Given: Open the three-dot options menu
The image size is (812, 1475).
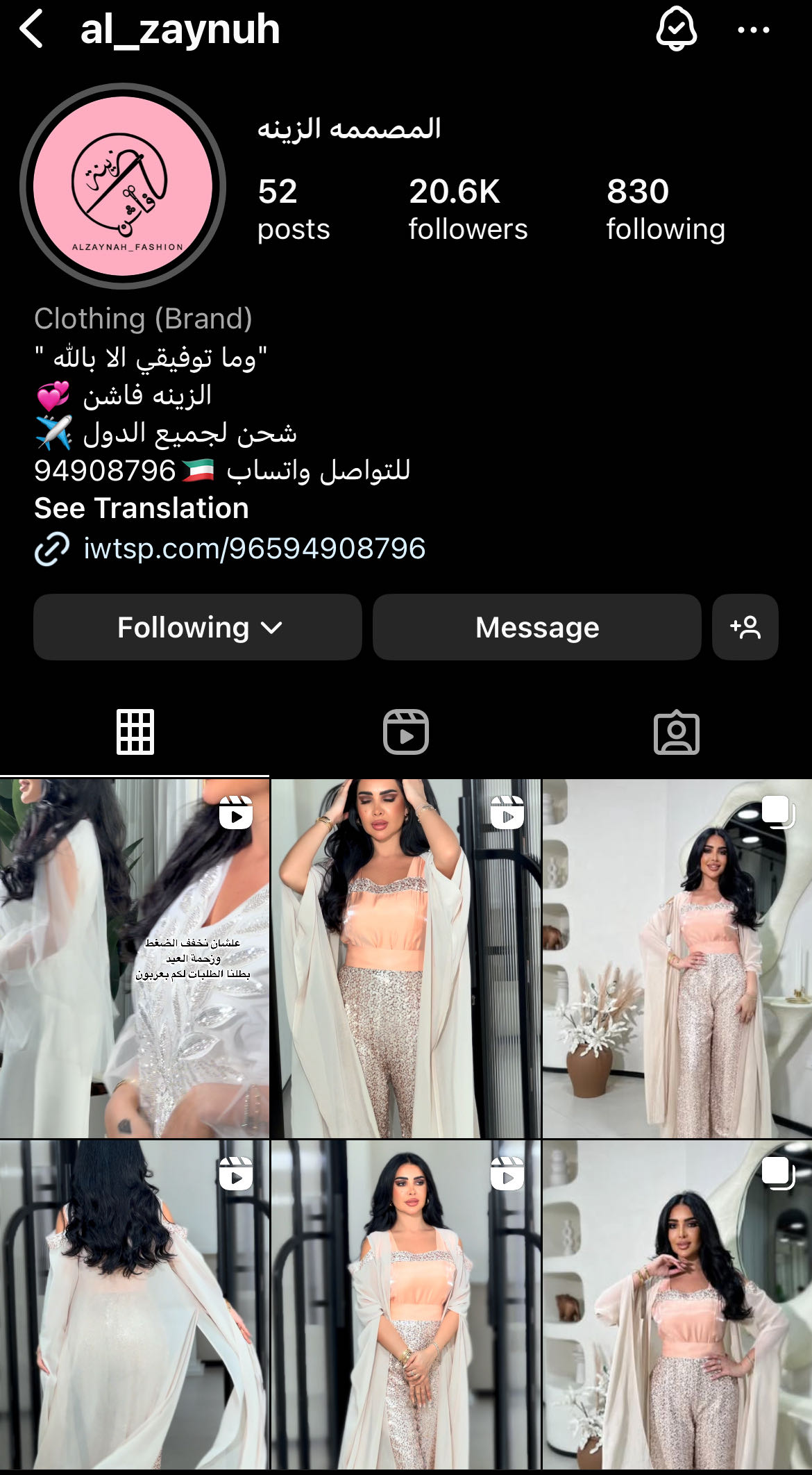Looking at the screenshot, I should pyautogui.click(x=753, y=30).
